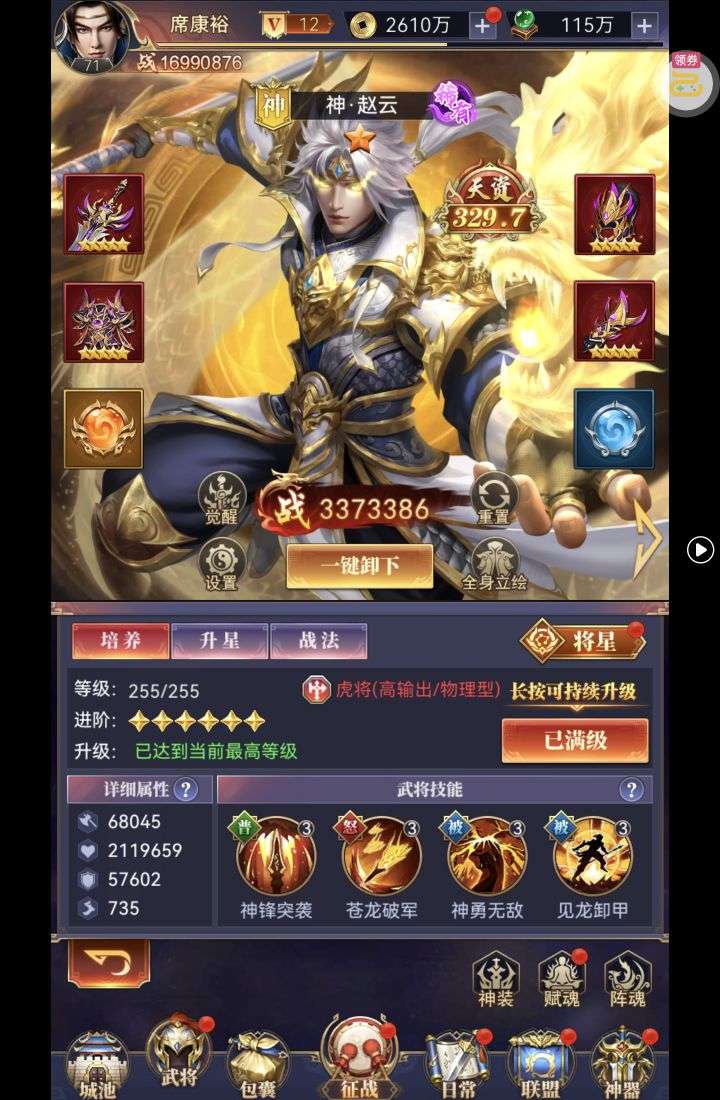
Task: Open help icon beside 详细属性
Action: (x=185, y=790)
